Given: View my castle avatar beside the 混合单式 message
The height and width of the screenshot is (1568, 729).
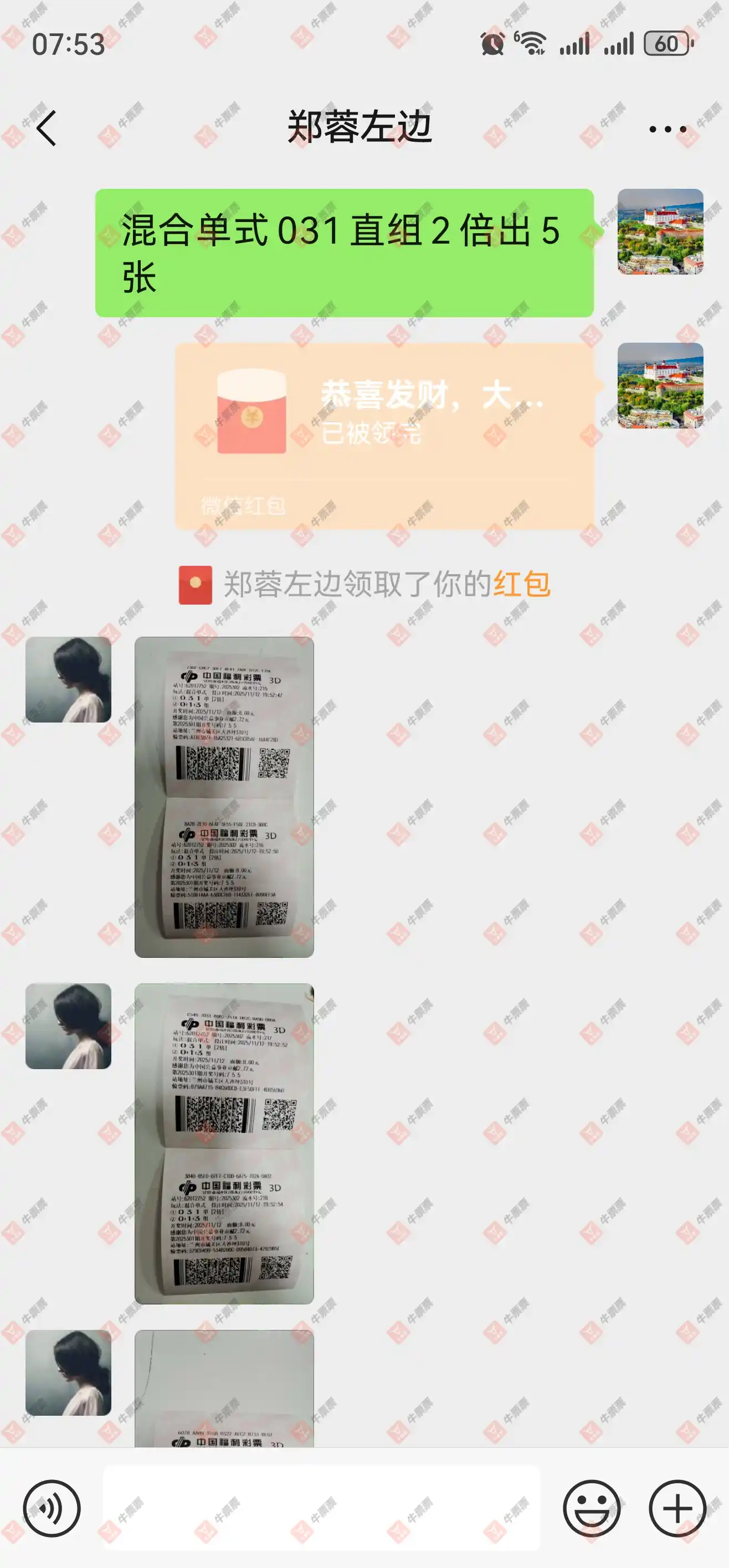Looking at the screenshot, I should tap(660, 231).
